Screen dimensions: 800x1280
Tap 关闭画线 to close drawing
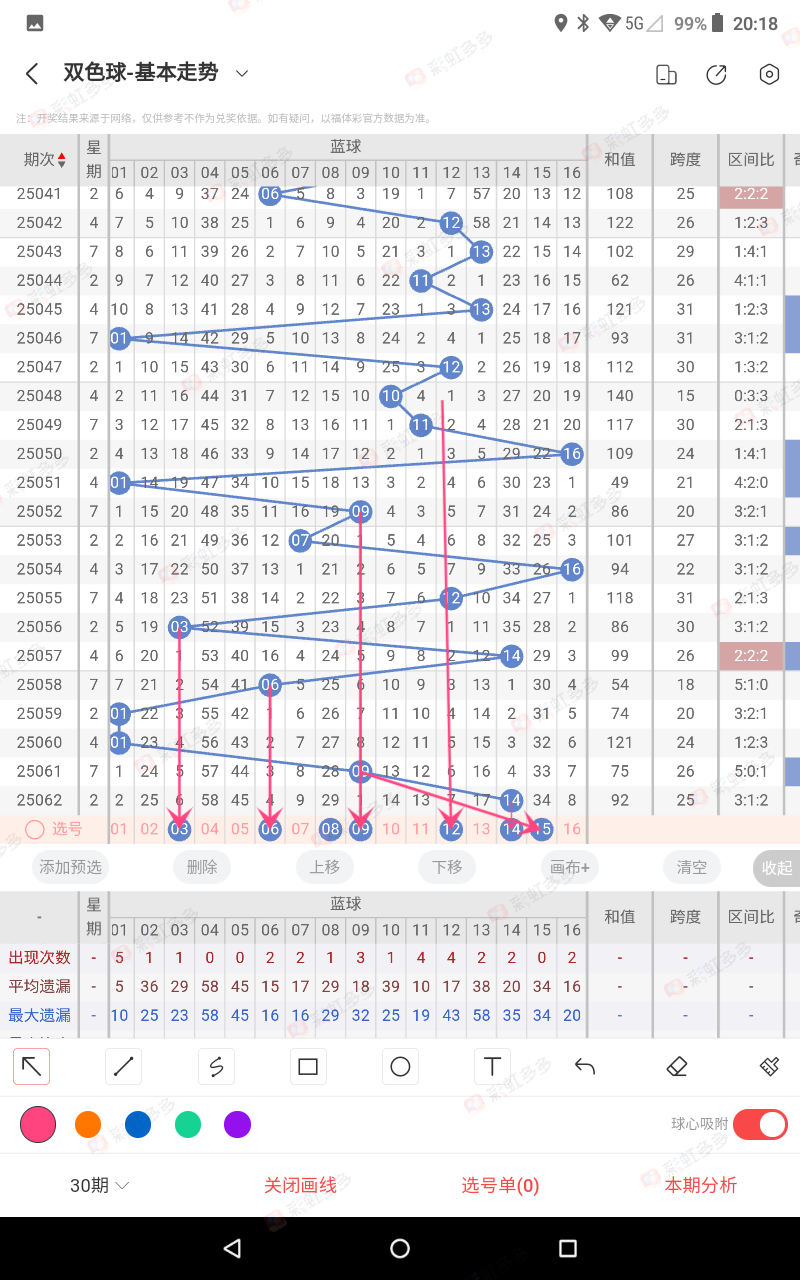pyautogui.click(x=300, y=1185)
